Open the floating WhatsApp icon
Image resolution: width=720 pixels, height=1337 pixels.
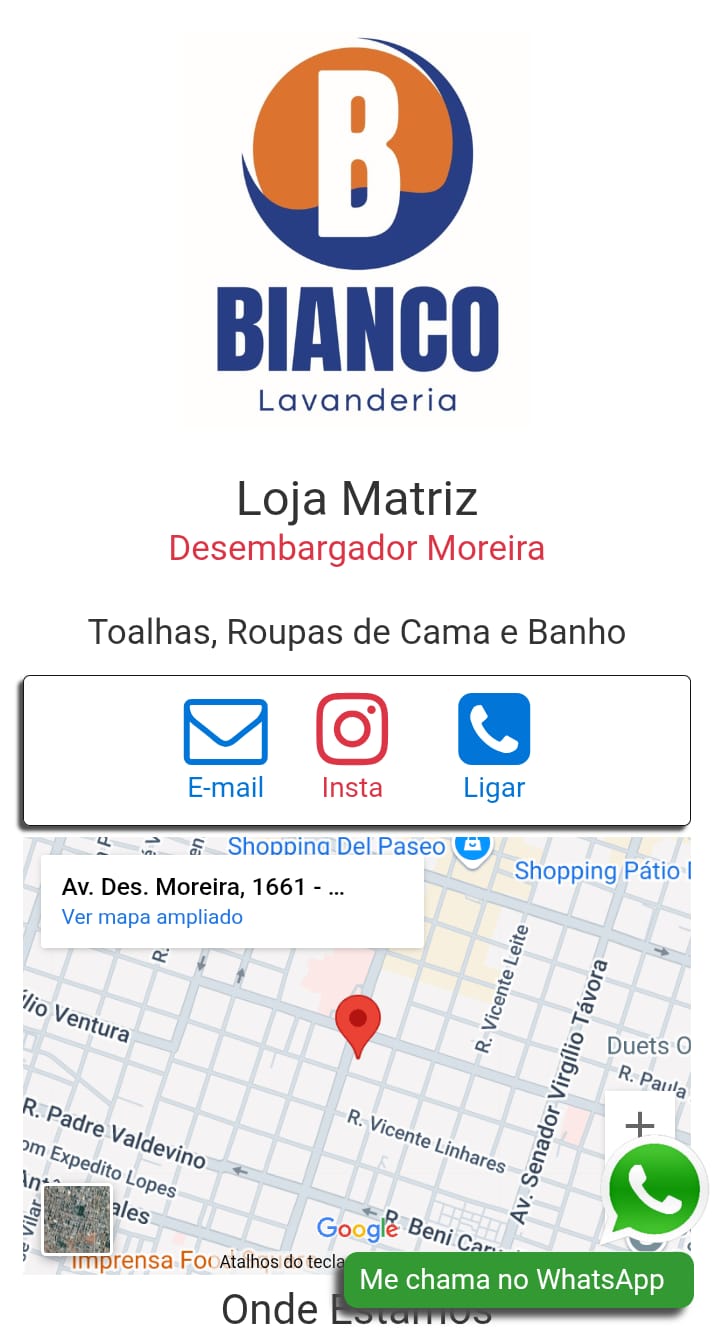(x=655, y=1190)
